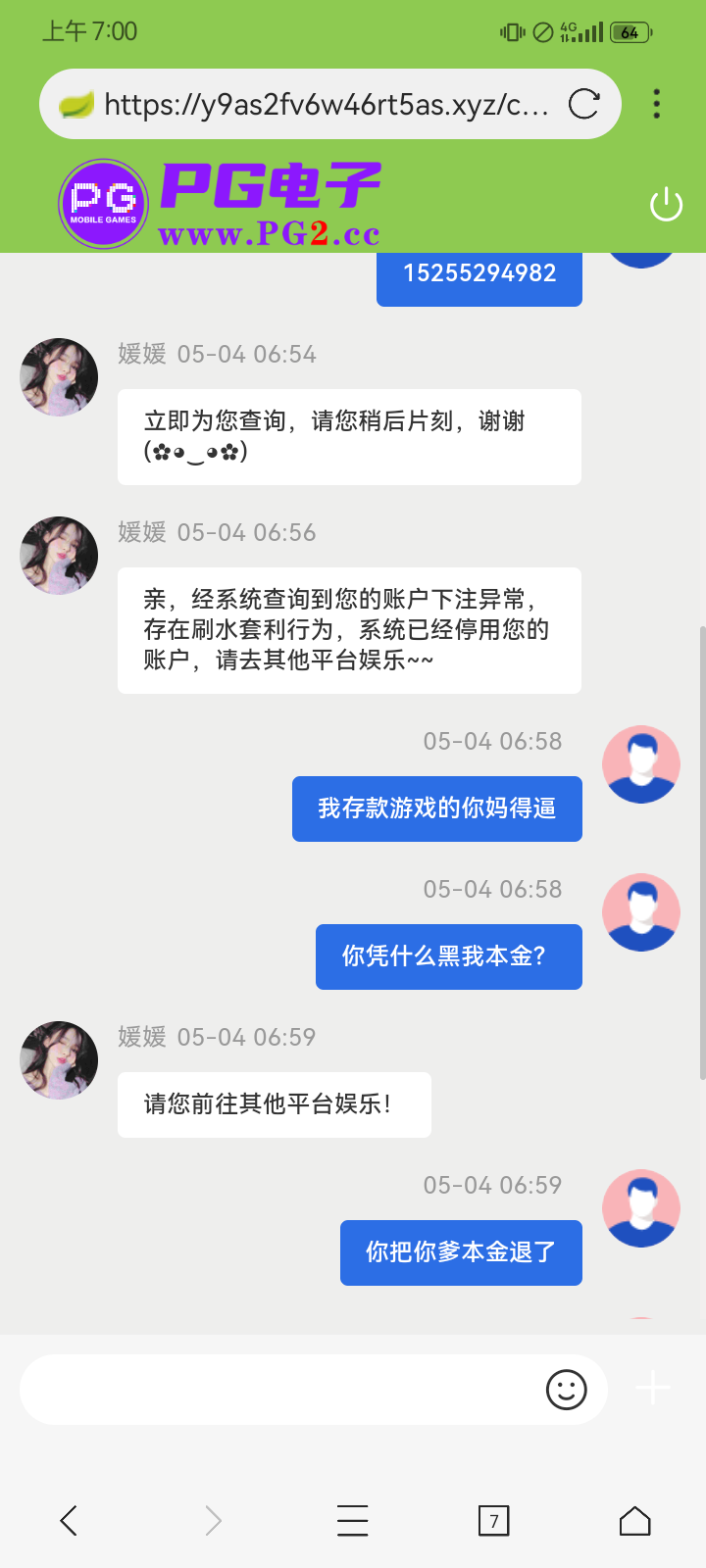
Task: Tap the power/logout icon in the header
Action: [667, 203]
